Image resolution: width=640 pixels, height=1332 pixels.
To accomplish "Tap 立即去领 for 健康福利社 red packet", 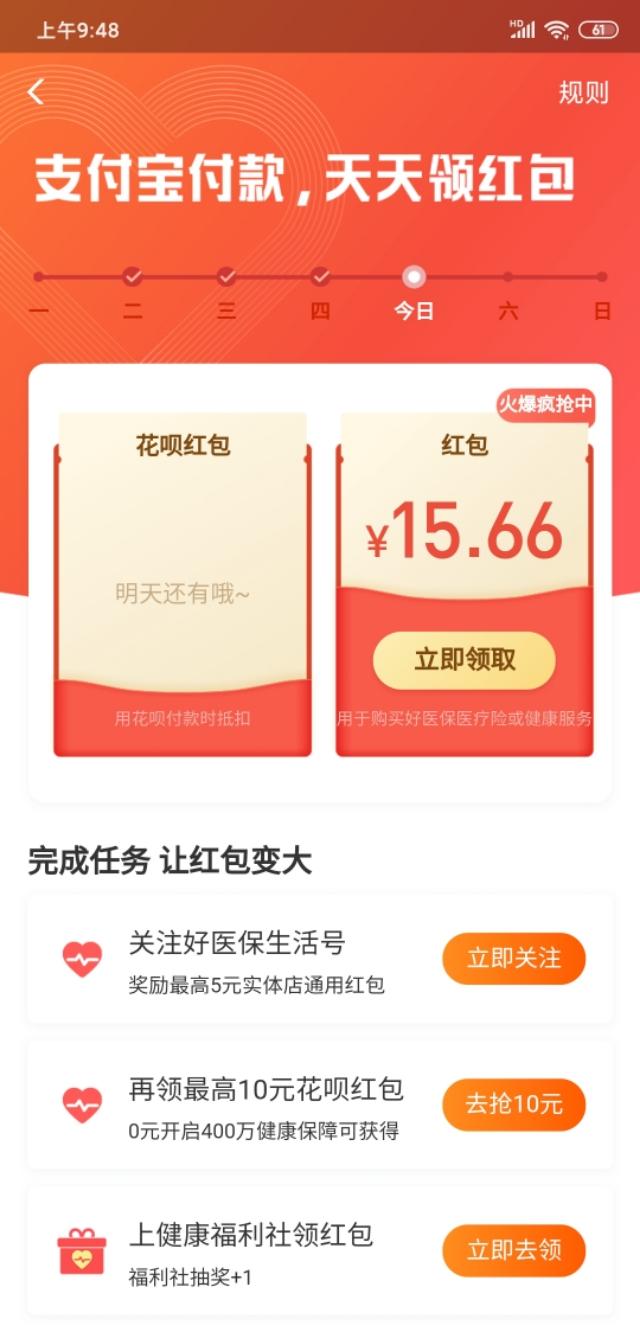I will pos(514,1251).
